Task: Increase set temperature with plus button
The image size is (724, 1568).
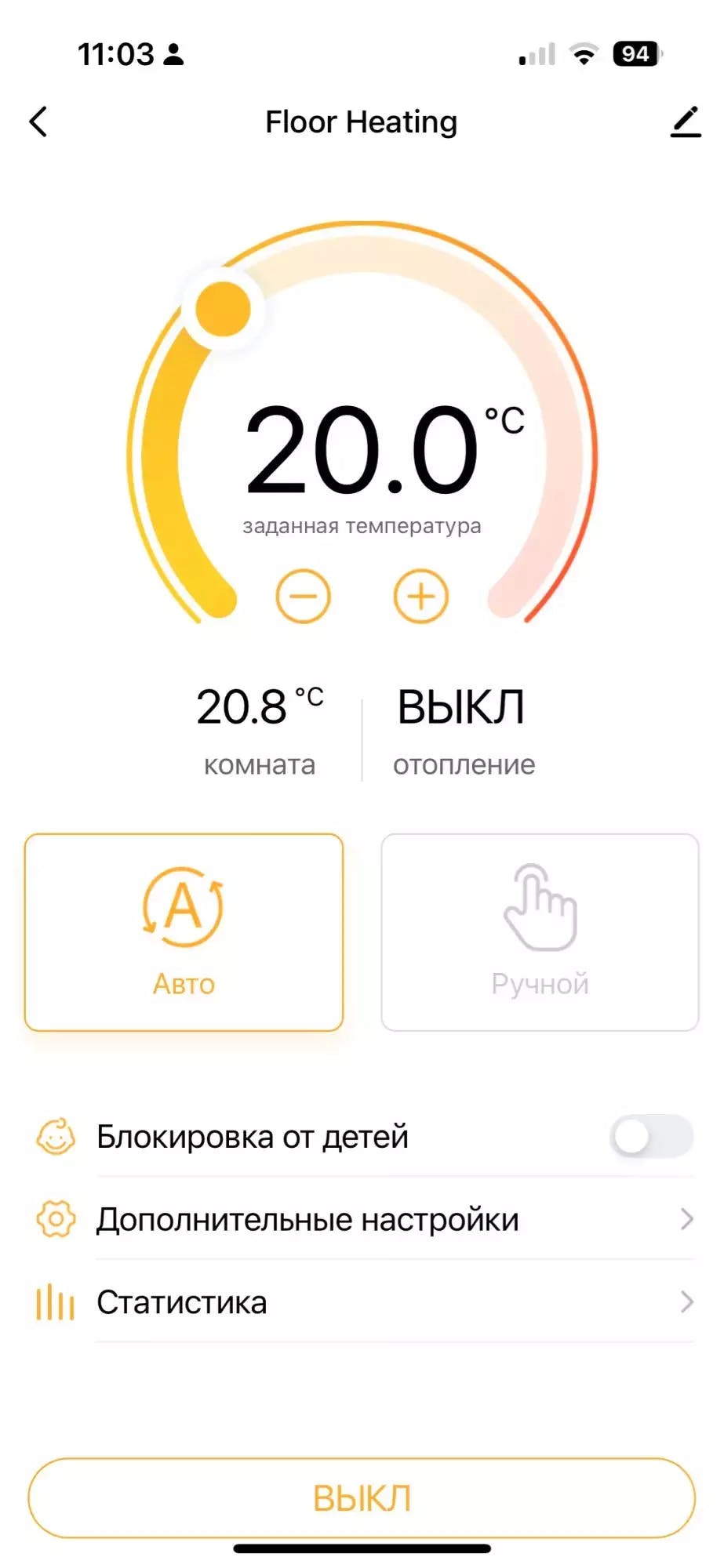Action: pos(421,597)
